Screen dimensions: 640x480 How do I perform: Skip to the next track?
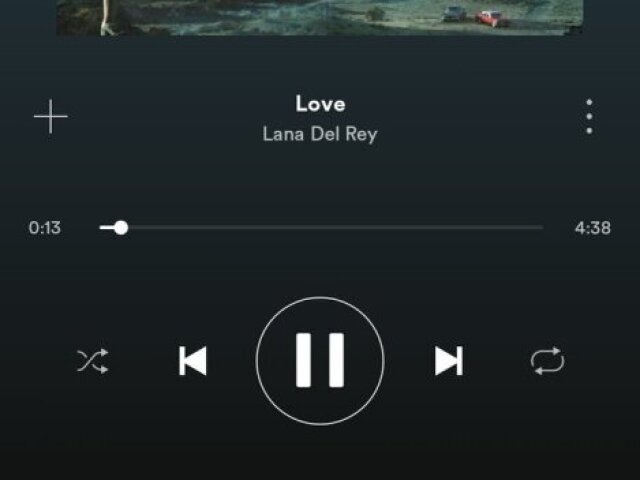tap(448, 360)
